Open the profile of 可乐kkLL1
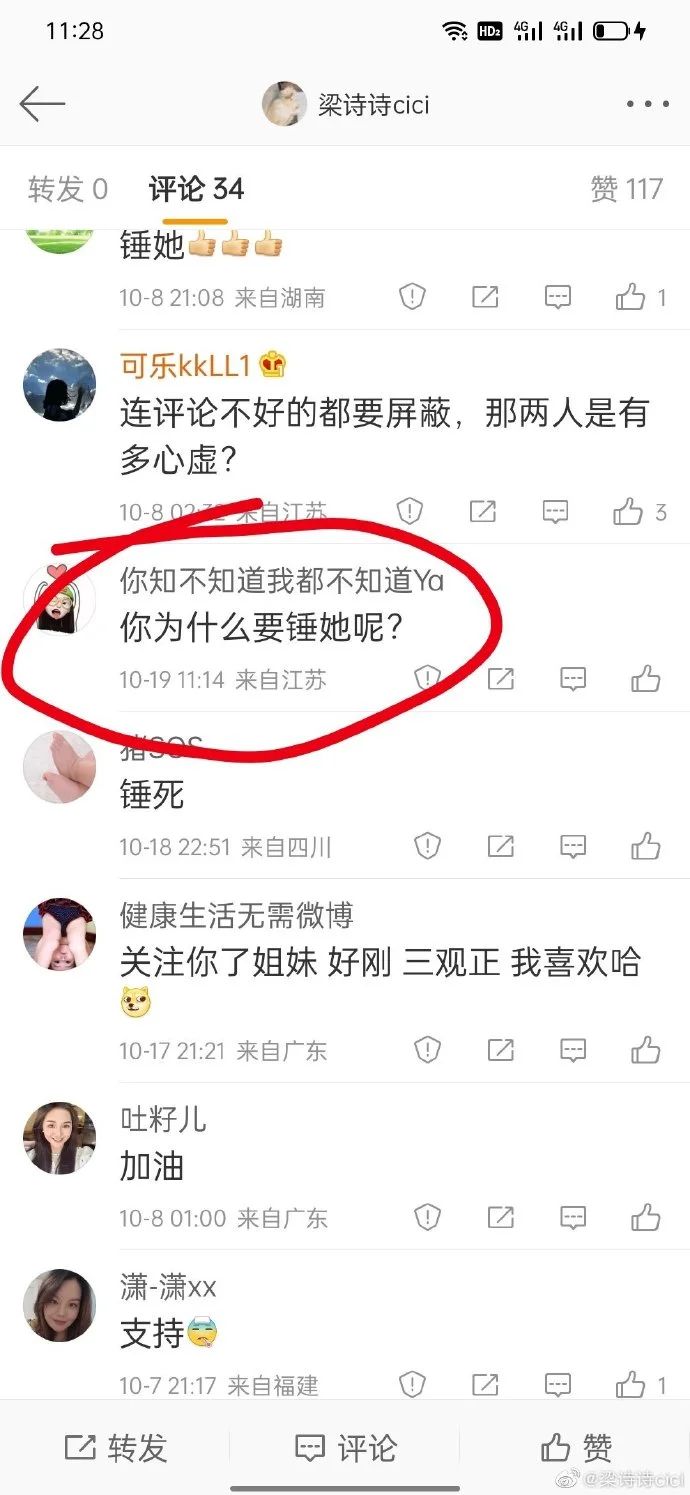Viewport: 690px width, 1495px height. click(59, 385)
